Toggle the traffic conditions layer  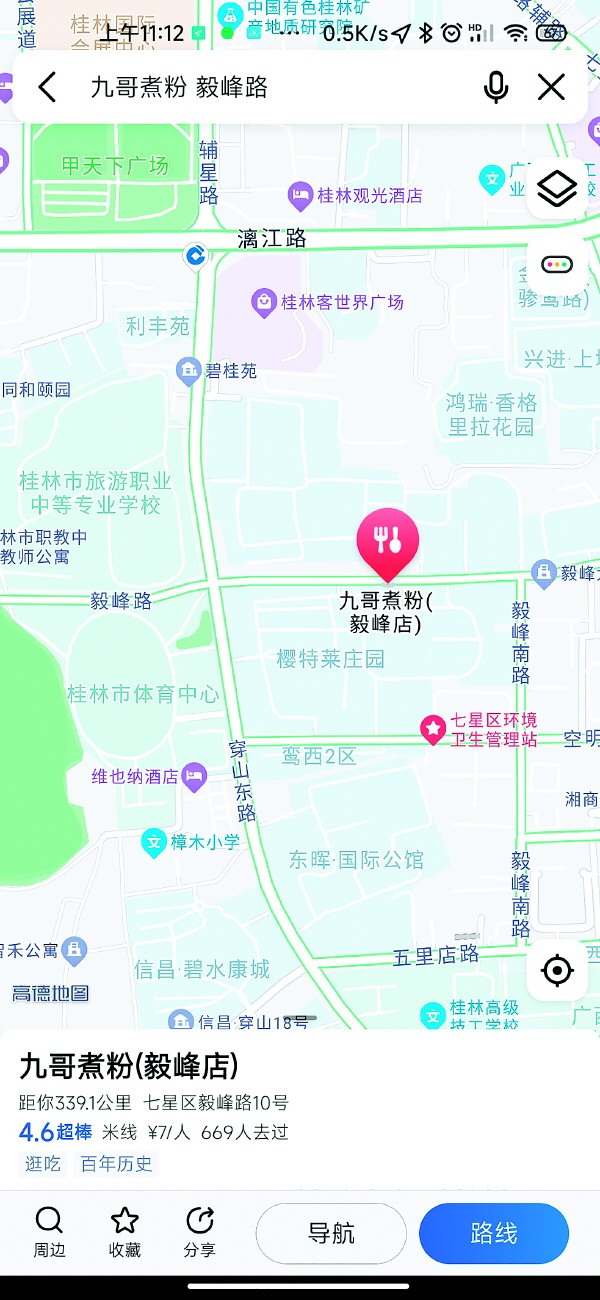557,265
